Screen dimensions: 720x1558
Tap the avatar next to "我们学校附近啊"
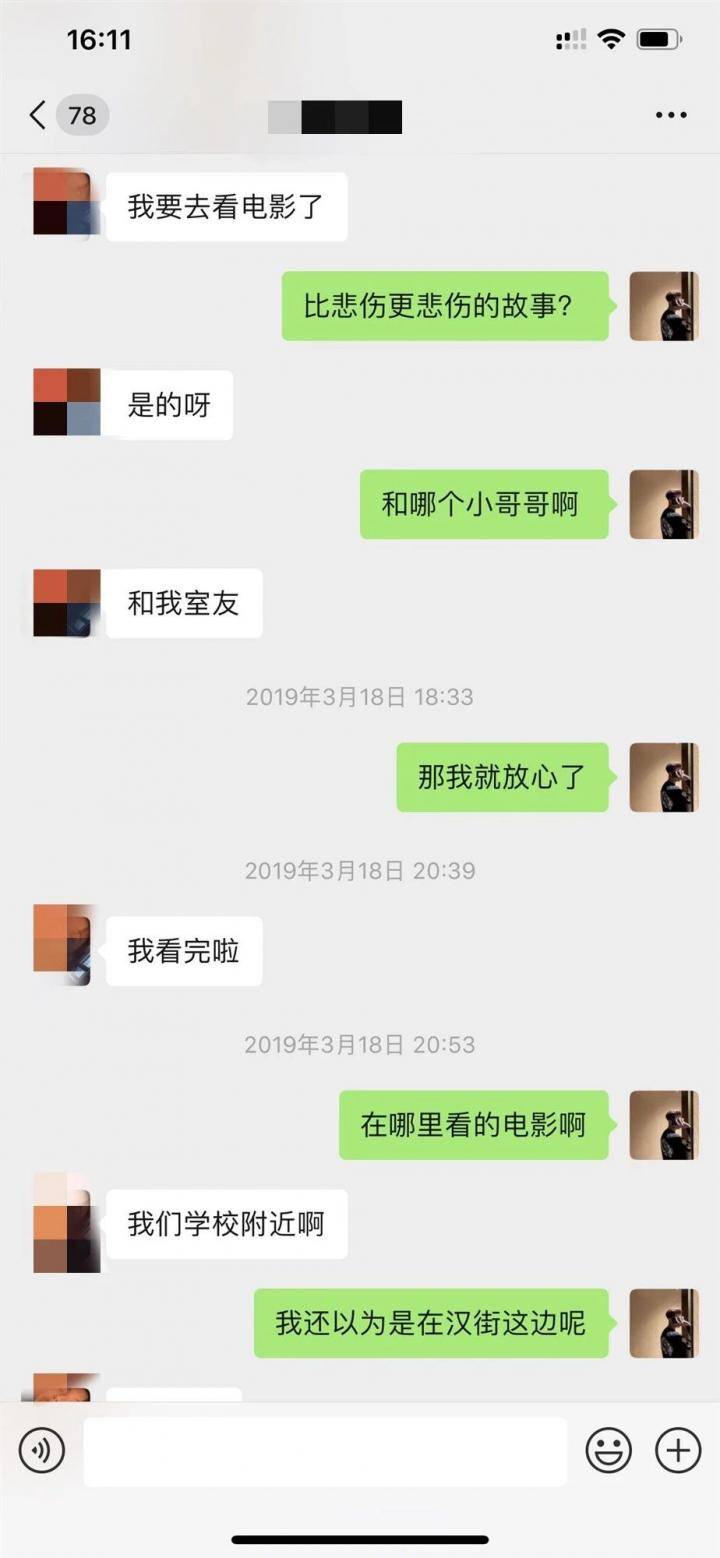pyautogui.click(x=66, y=1224)
